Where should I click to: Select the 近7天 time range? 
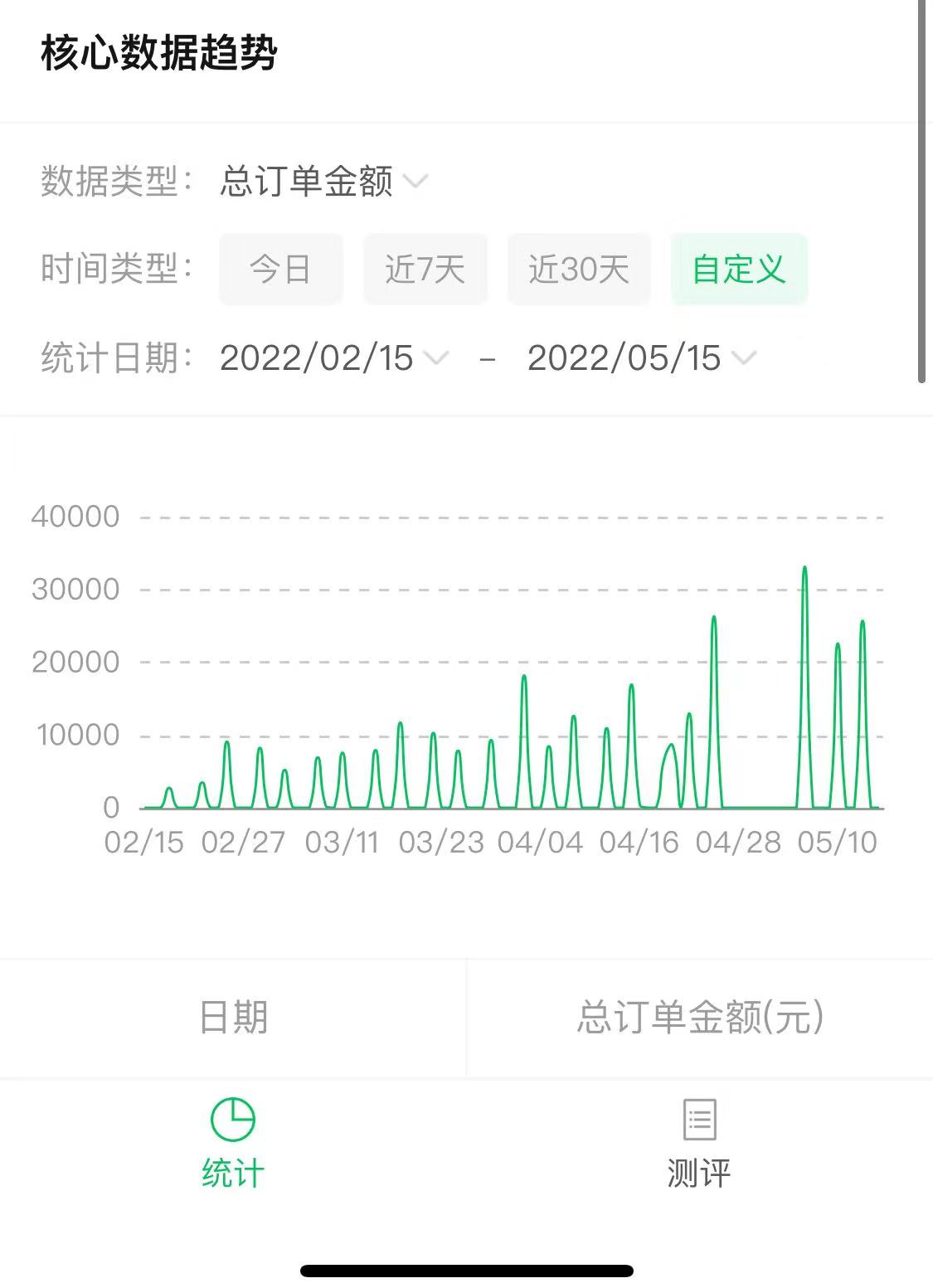point(425,270)
